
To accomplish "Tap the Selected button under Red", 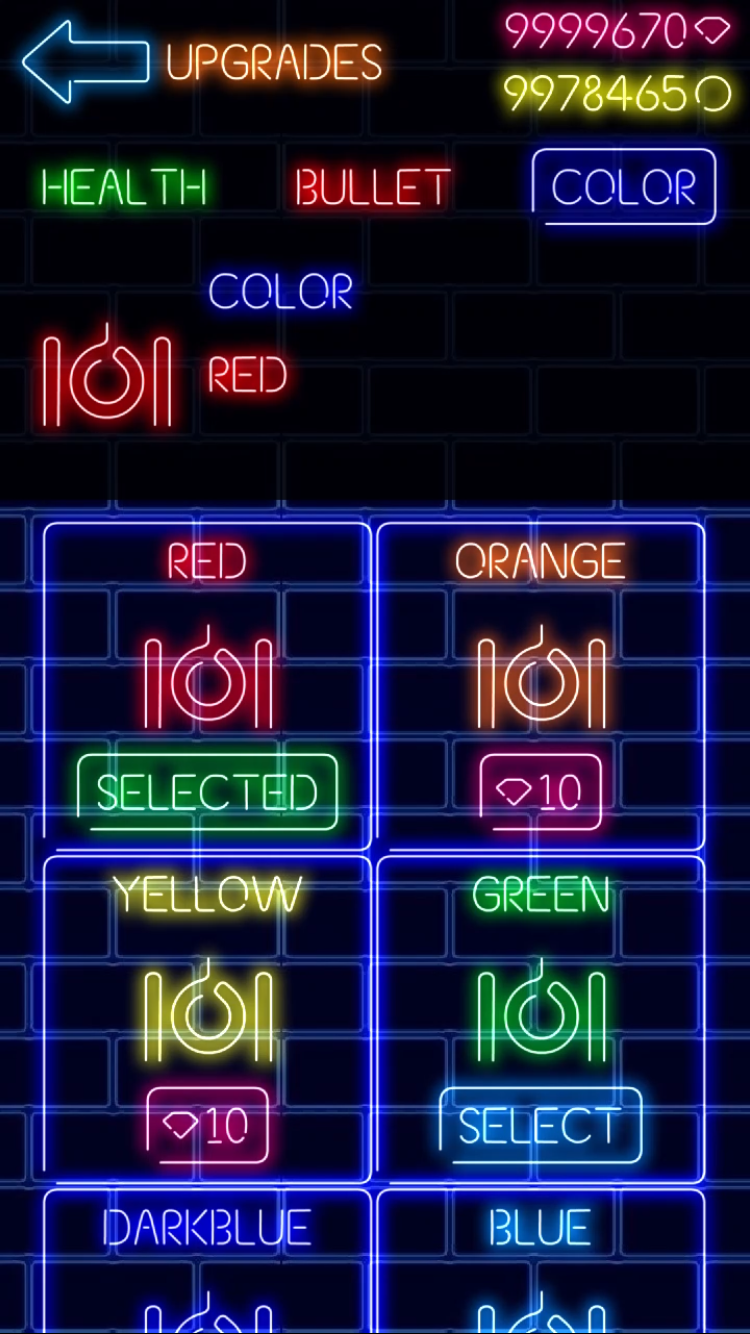I will [x=207, y=792].
